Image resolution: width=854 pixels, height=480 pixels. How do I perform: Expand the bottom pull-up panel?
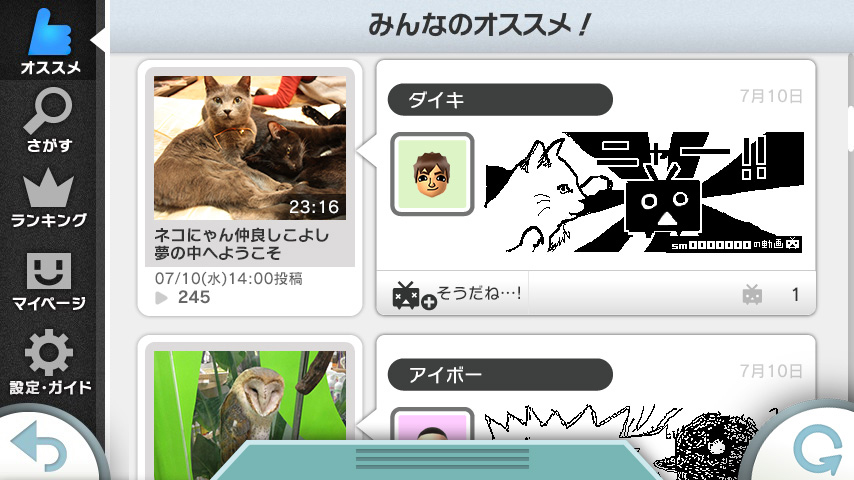(426, 460)
